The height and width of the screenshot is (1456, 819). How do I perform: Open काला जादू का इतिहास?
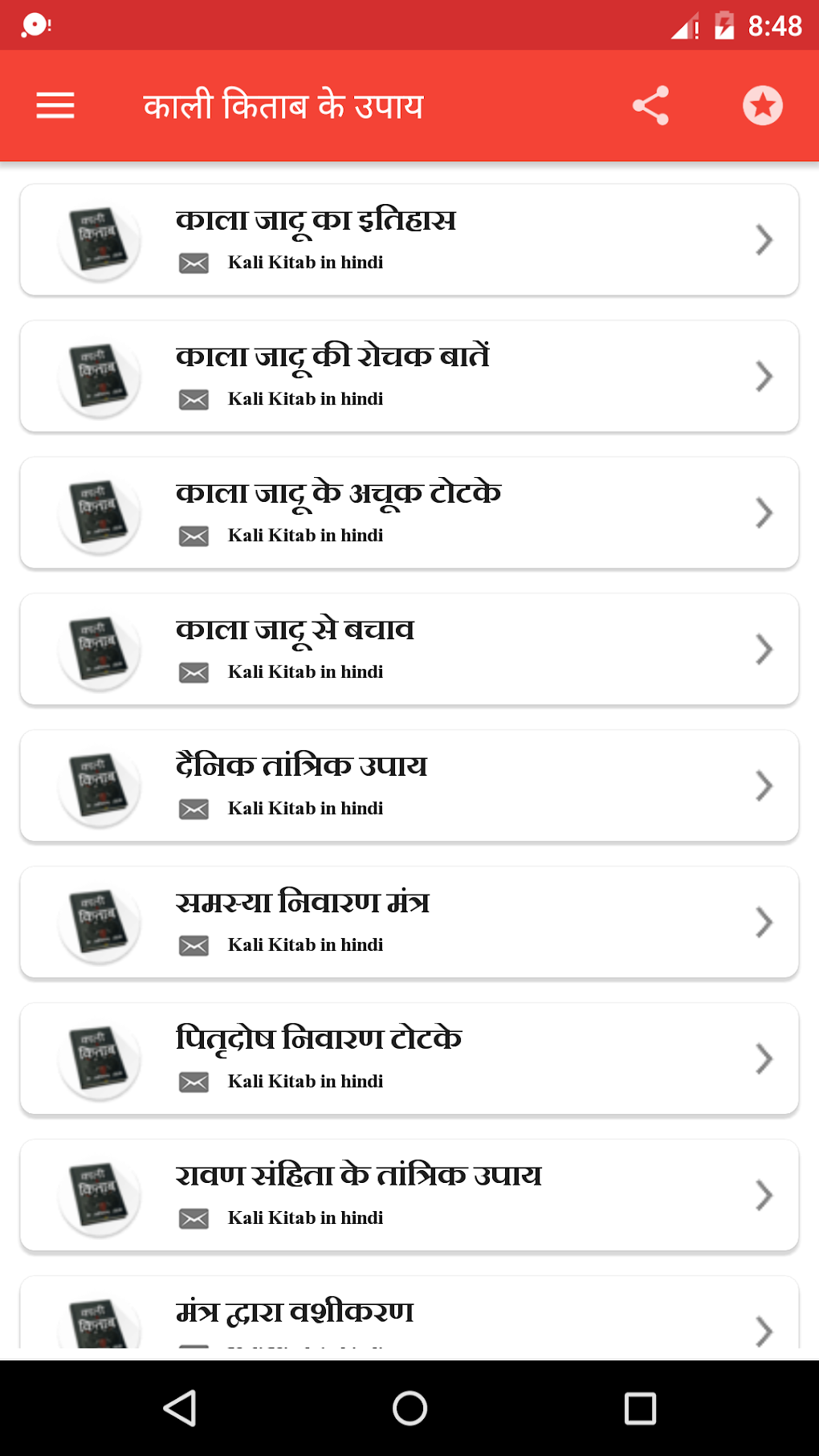[x=409, y=239]
